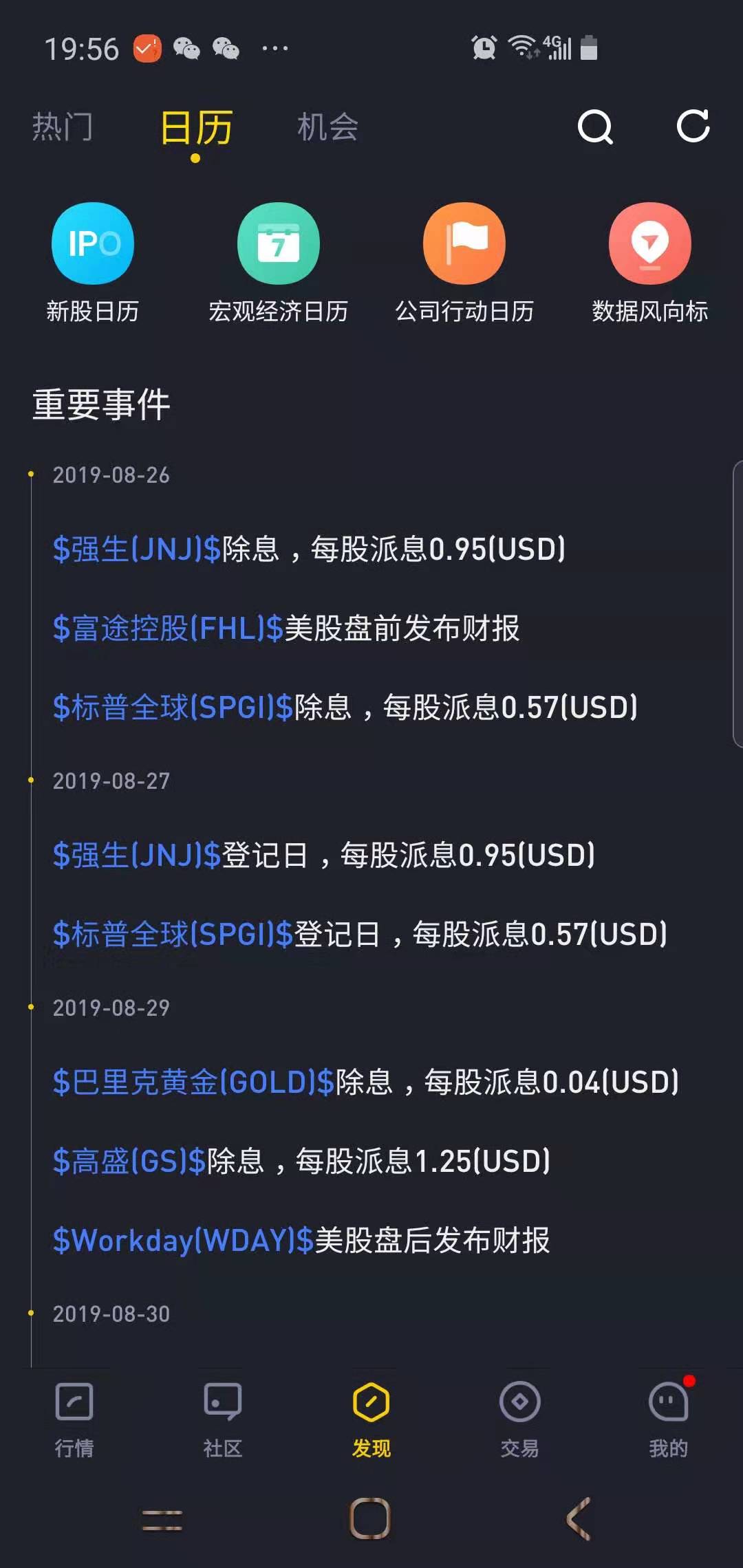Open Workday(WDAY) stock link
Viewport: 743px width, 1568px height.
(x=183, y=1241)
